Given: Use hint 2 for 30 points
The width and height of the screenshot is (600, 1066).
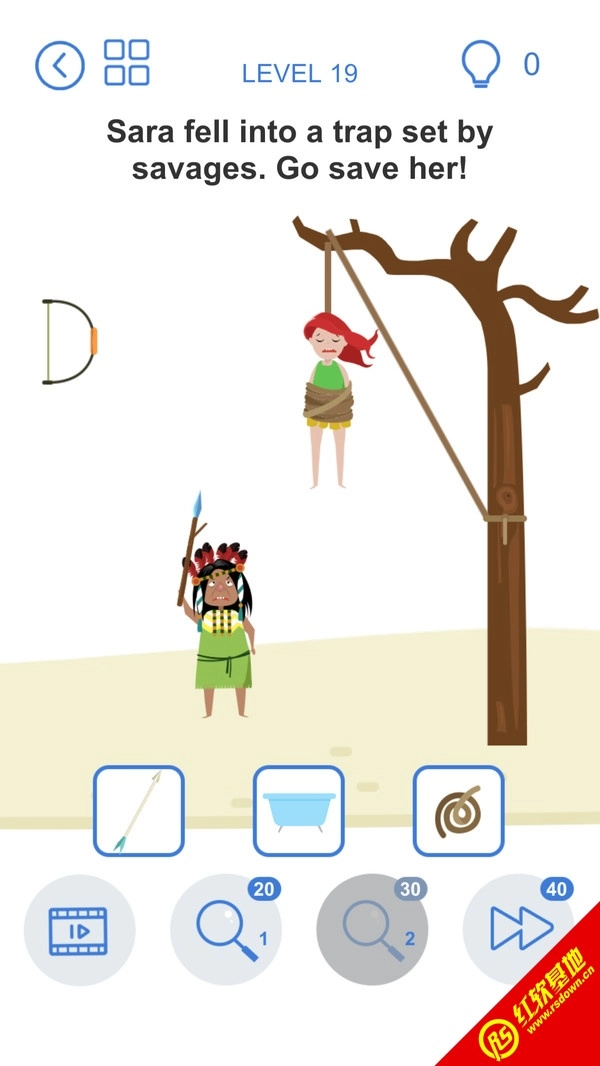Looking at the screenshot, I should pyautogui.click(x=372, y=930).
